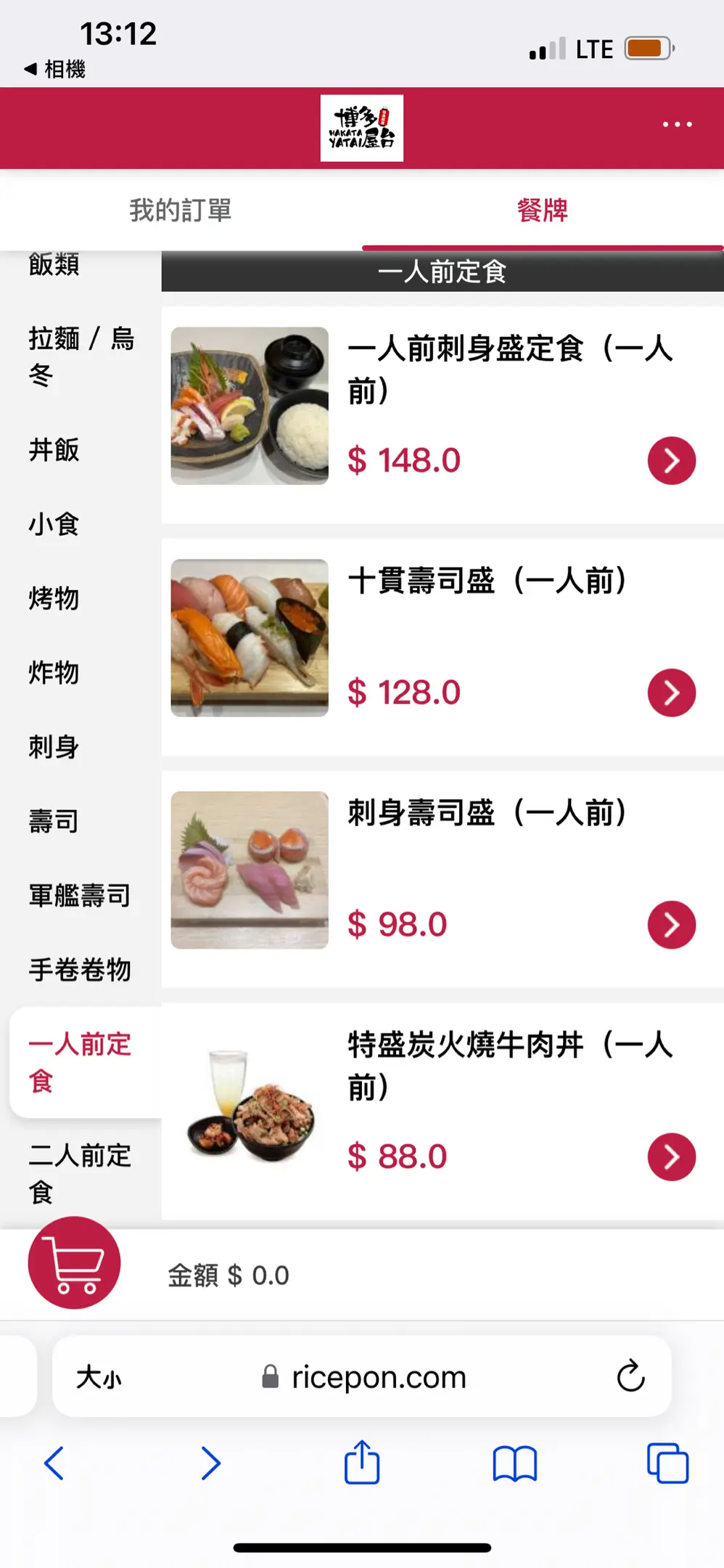Open the three-dot overflow menu

tap(677, 125)
